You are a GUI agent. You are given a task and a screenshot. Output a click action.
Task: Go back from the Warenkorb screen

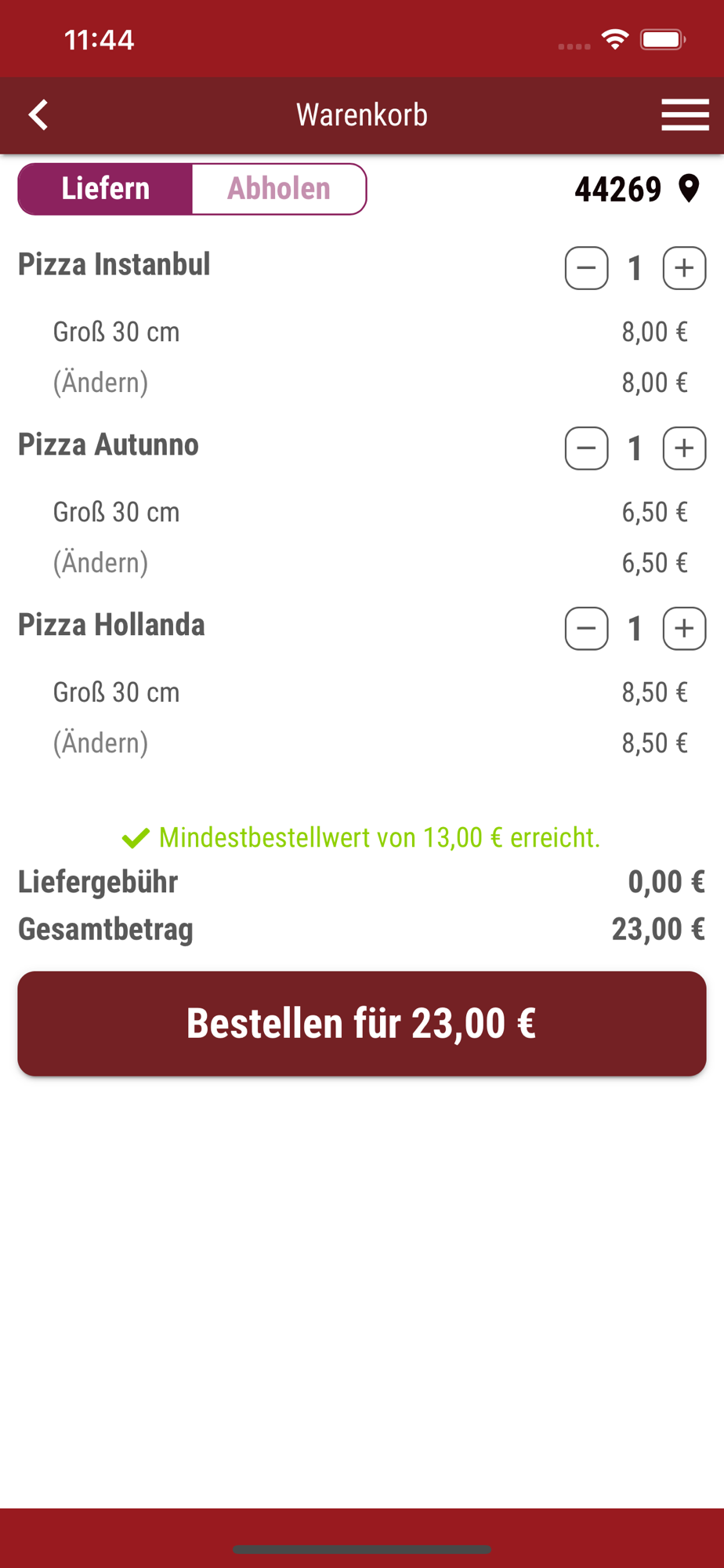pyautogui.click(x=38, y=115)
